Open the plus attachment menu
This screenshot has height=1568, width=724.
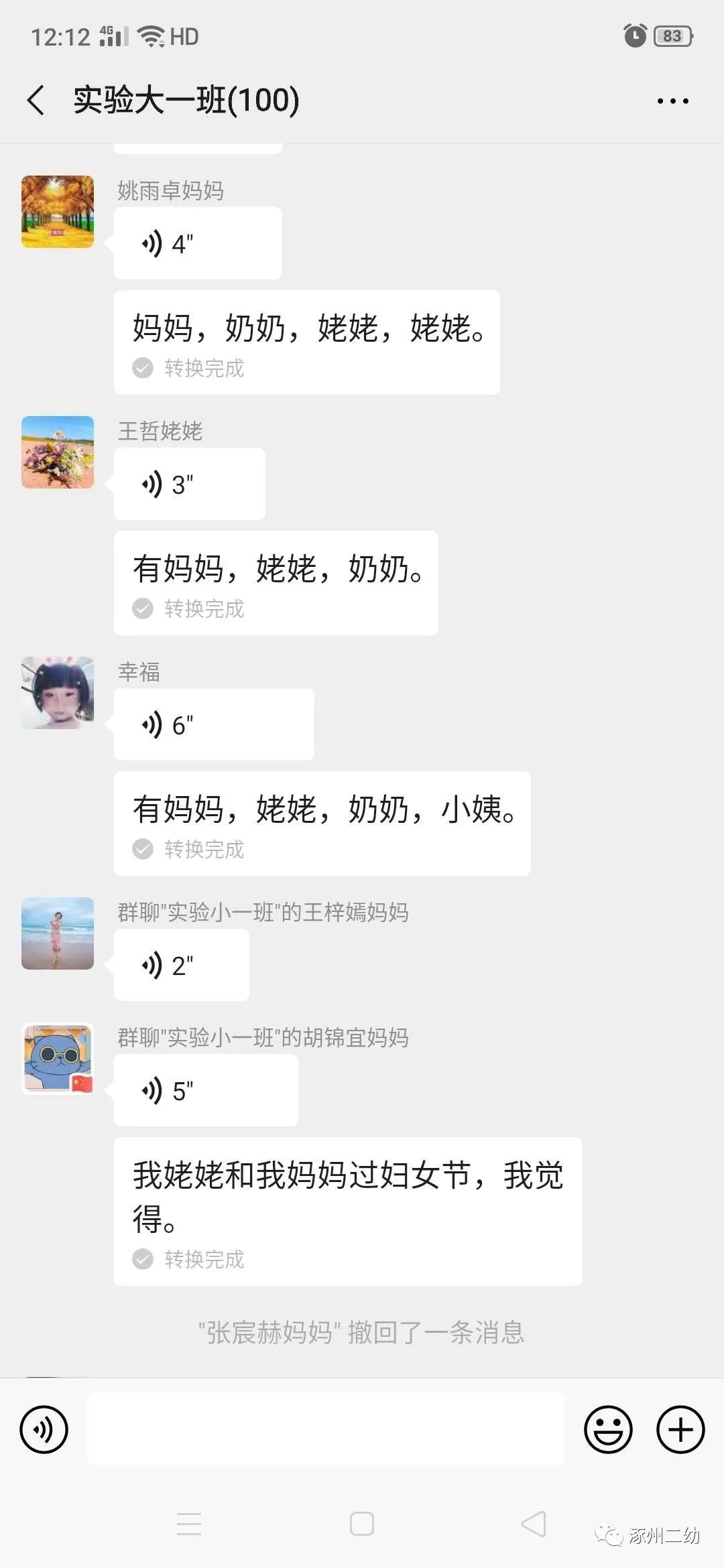pos(680,1429)
